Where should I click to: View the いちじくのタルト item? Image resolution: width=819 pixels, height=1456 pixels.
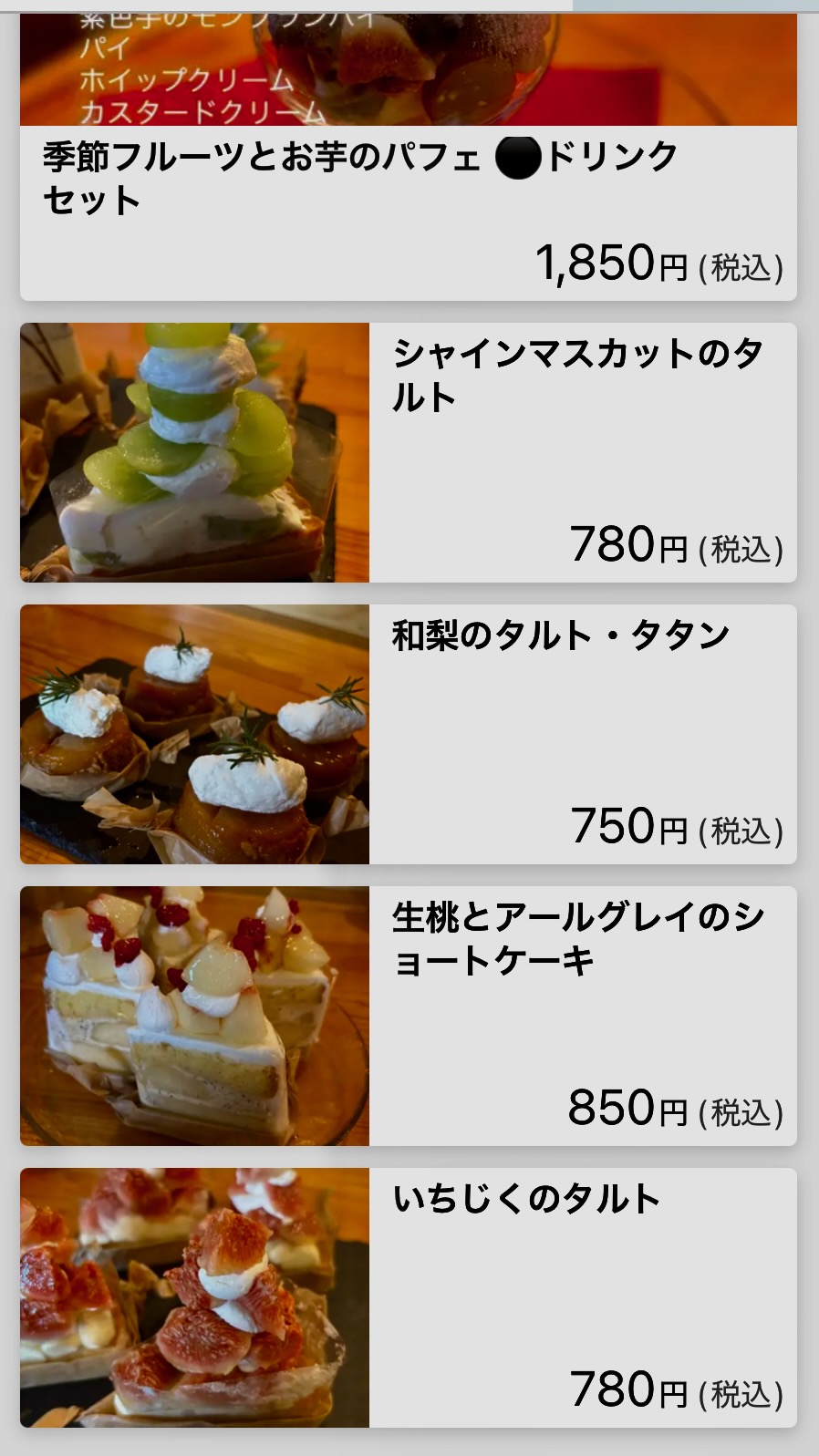click(x=408, y=1297)
